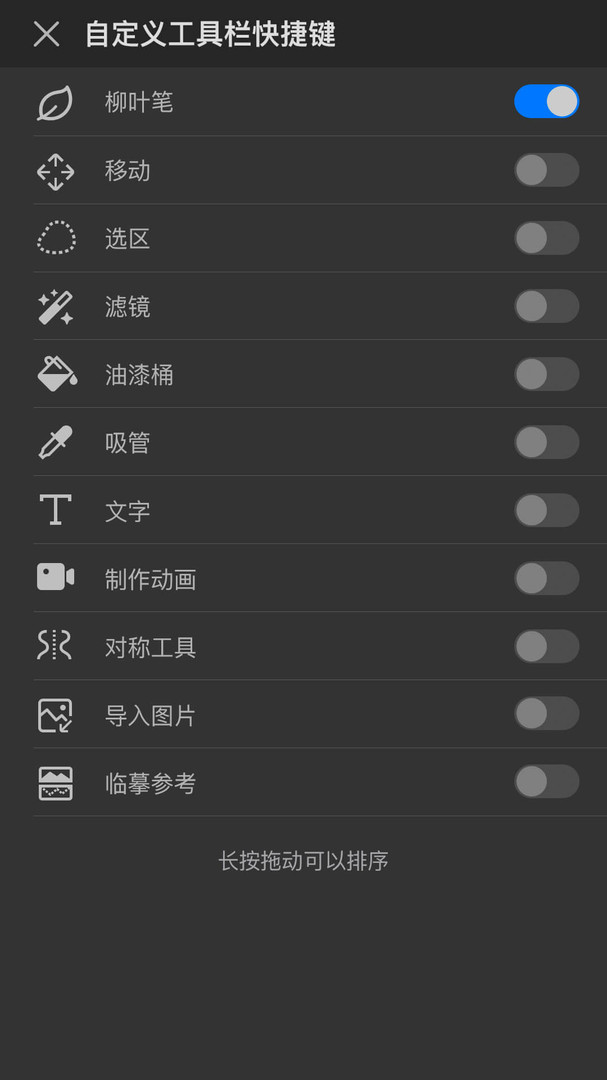Enable the 导入图片 shortcut switch
The image size is (607, 1080).
(546, 714)
